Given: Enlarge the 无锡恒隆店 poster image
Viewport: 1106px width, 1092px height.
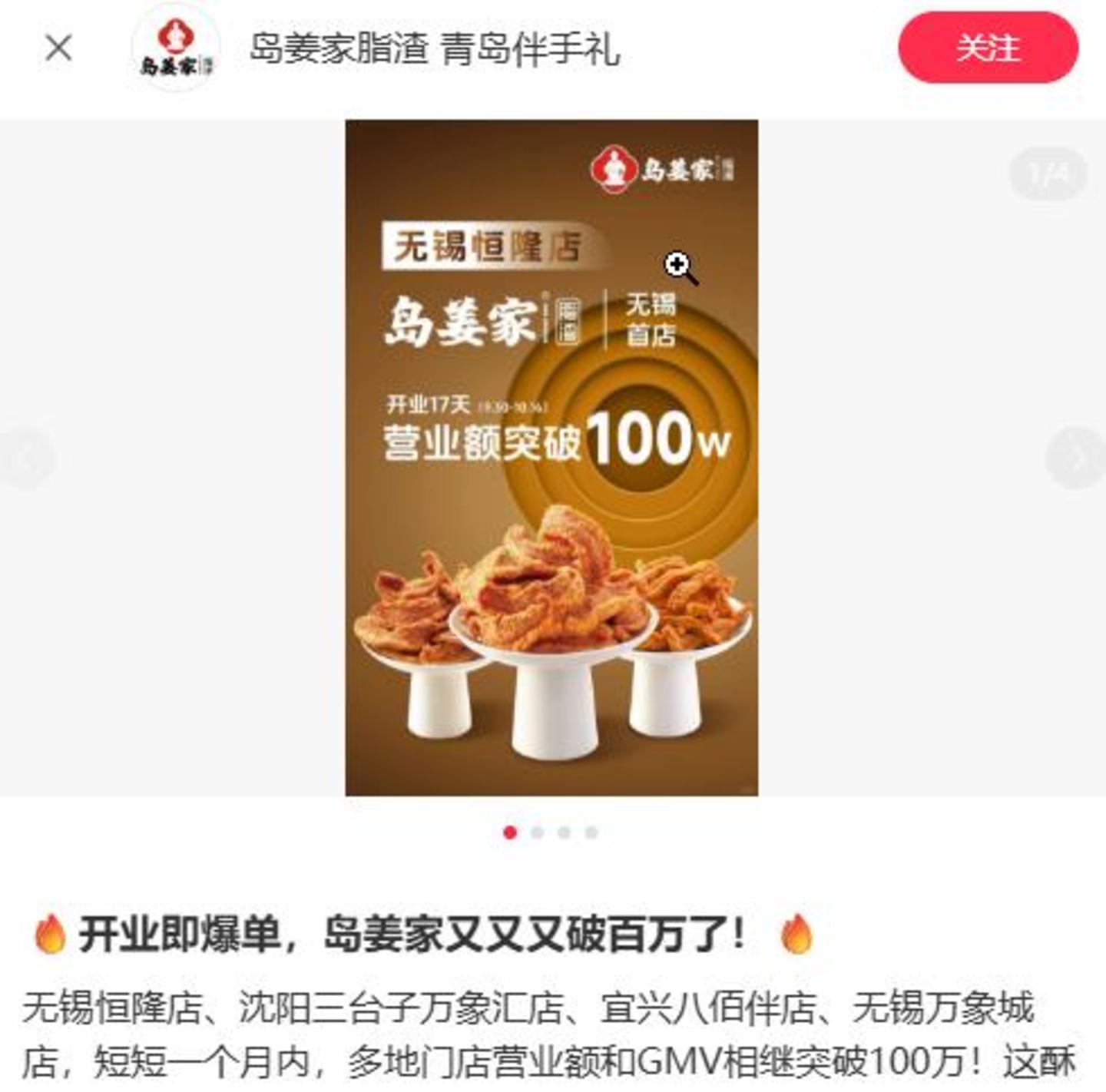Looking at the screenshot, I should coord(551,458).
